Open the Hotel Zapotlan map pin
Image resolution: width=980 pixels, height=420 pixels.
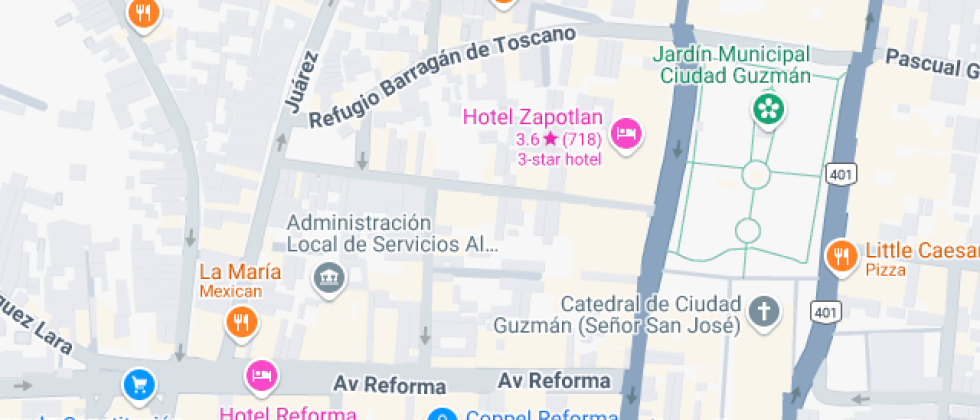pyautogui.click(x=626, y=133)
